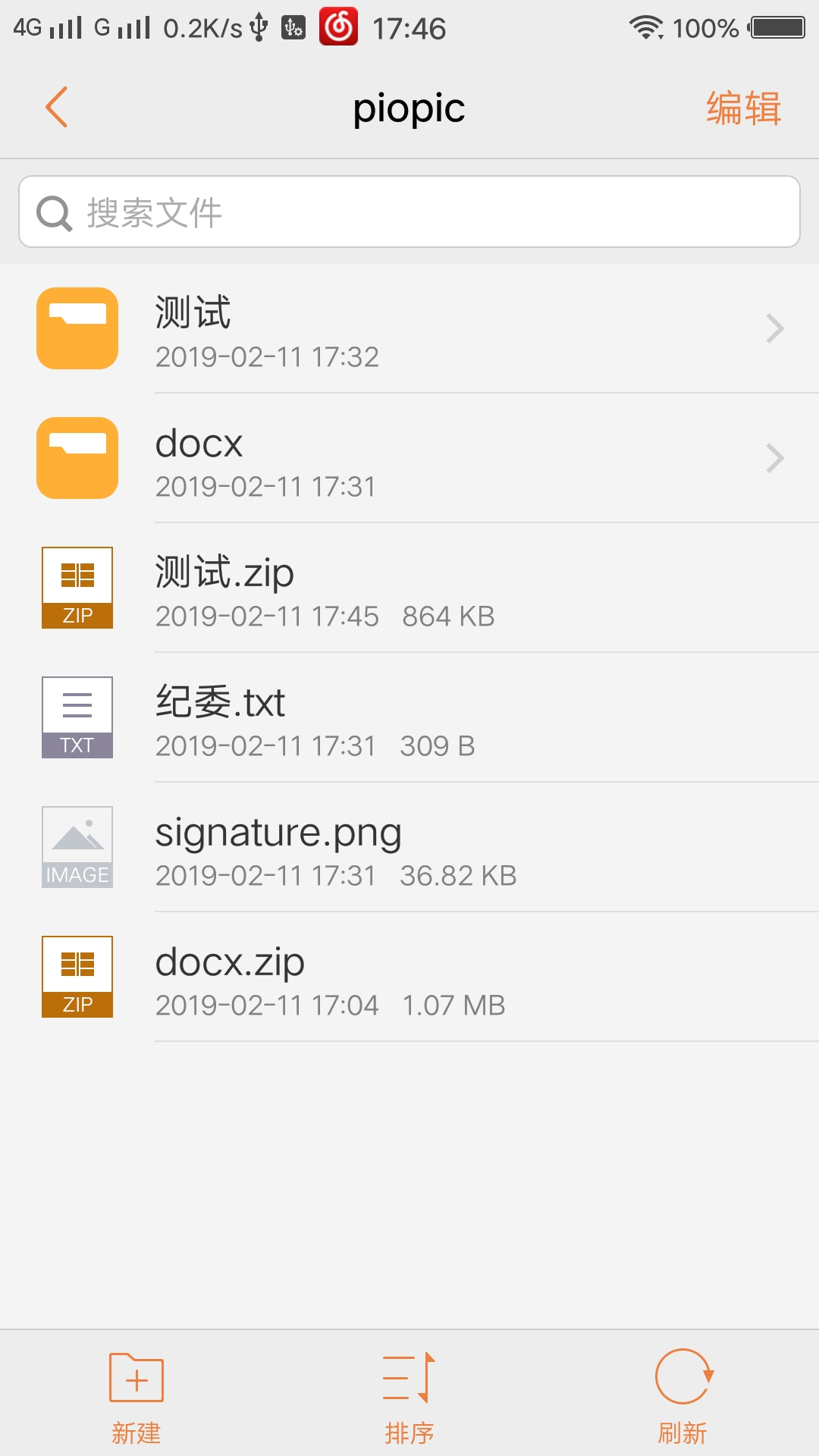View the signature.png image
The image size is (819, 1456).
pos(409,848)
